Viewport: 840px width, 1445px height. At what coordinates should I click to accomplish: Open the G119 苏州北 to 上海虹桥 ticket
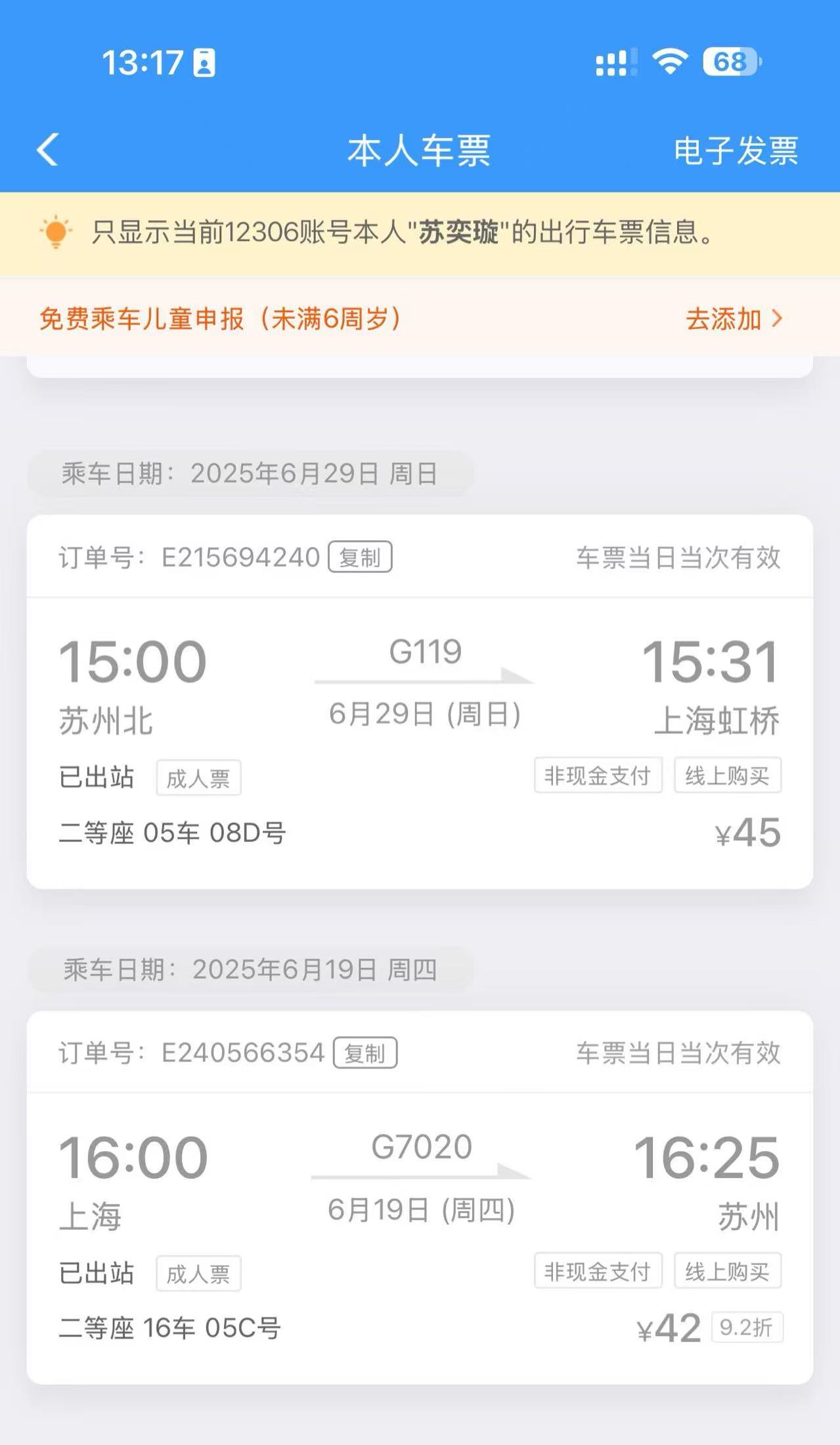pyautogui.click(x=420, y=723)
